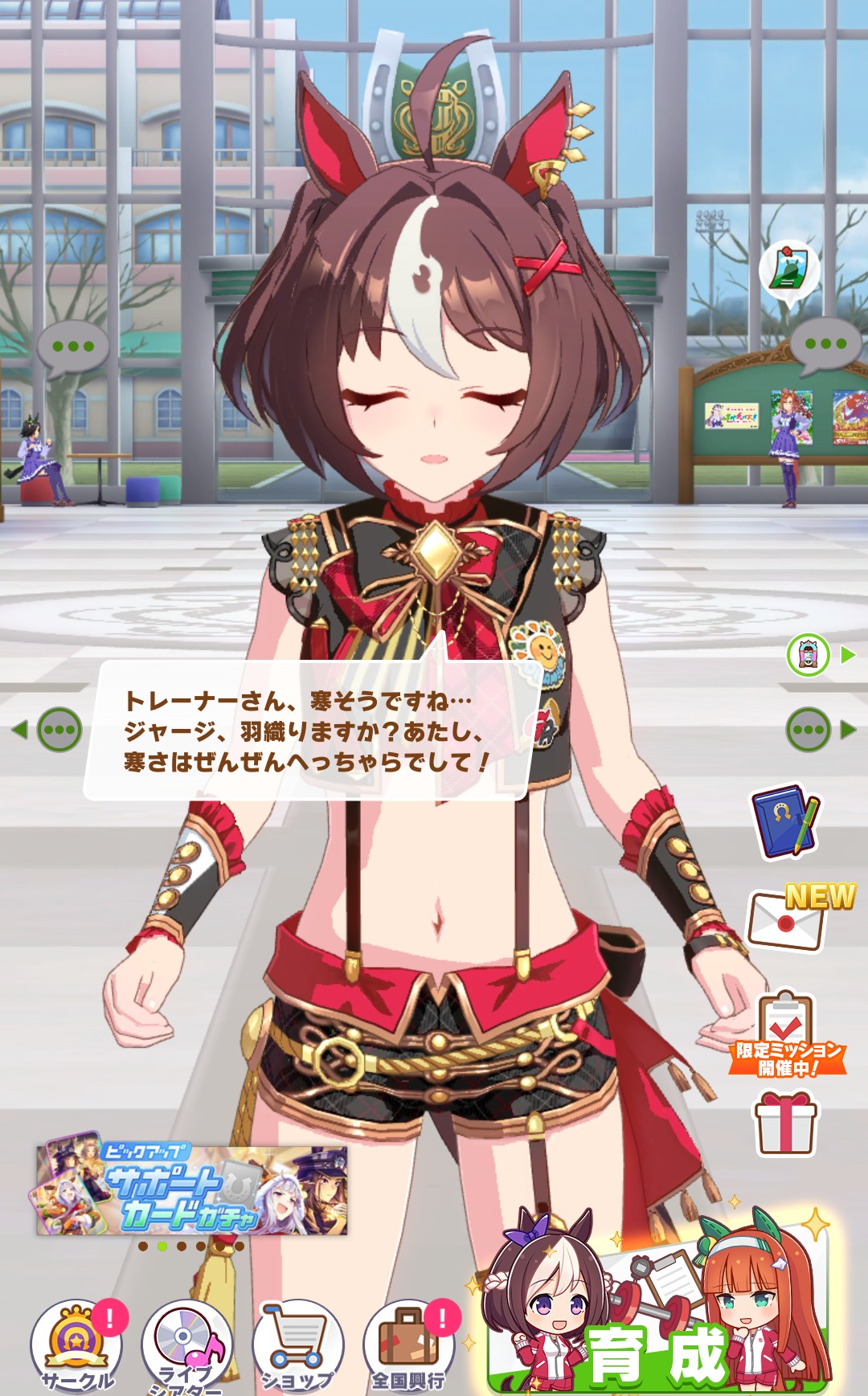The height and width of the screenshot is (1396, 868).
Task: Open the mail envelope marked NEW
Action: (787, 919)
